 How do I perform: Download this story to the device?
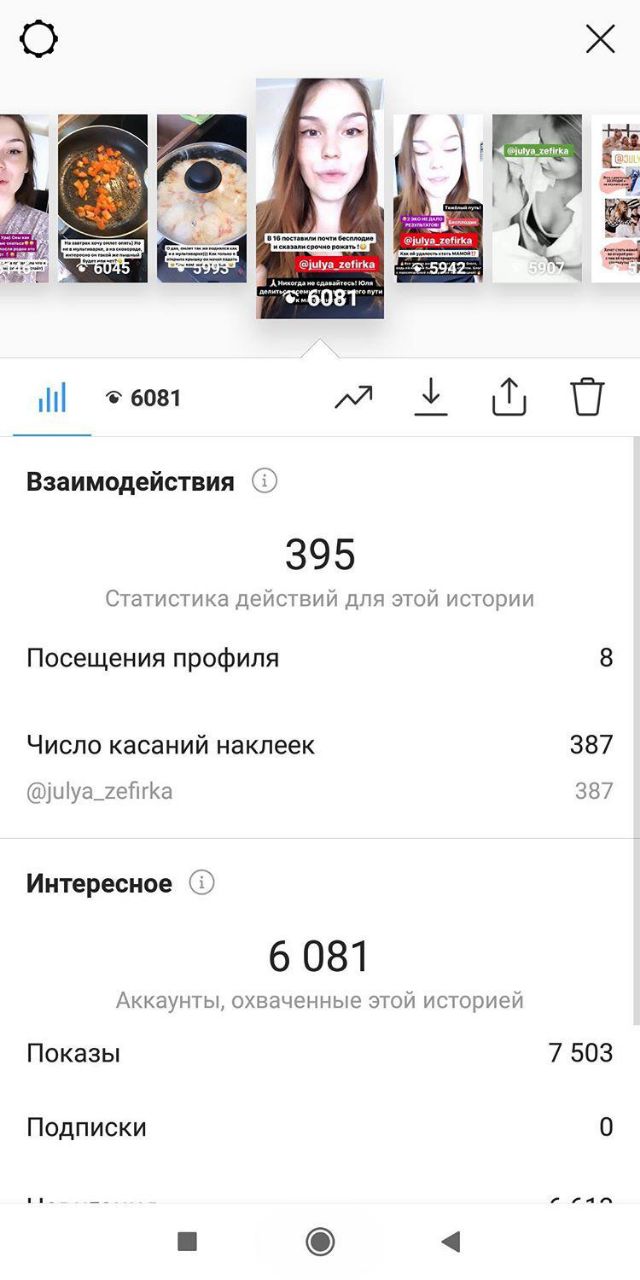point(431,398)
